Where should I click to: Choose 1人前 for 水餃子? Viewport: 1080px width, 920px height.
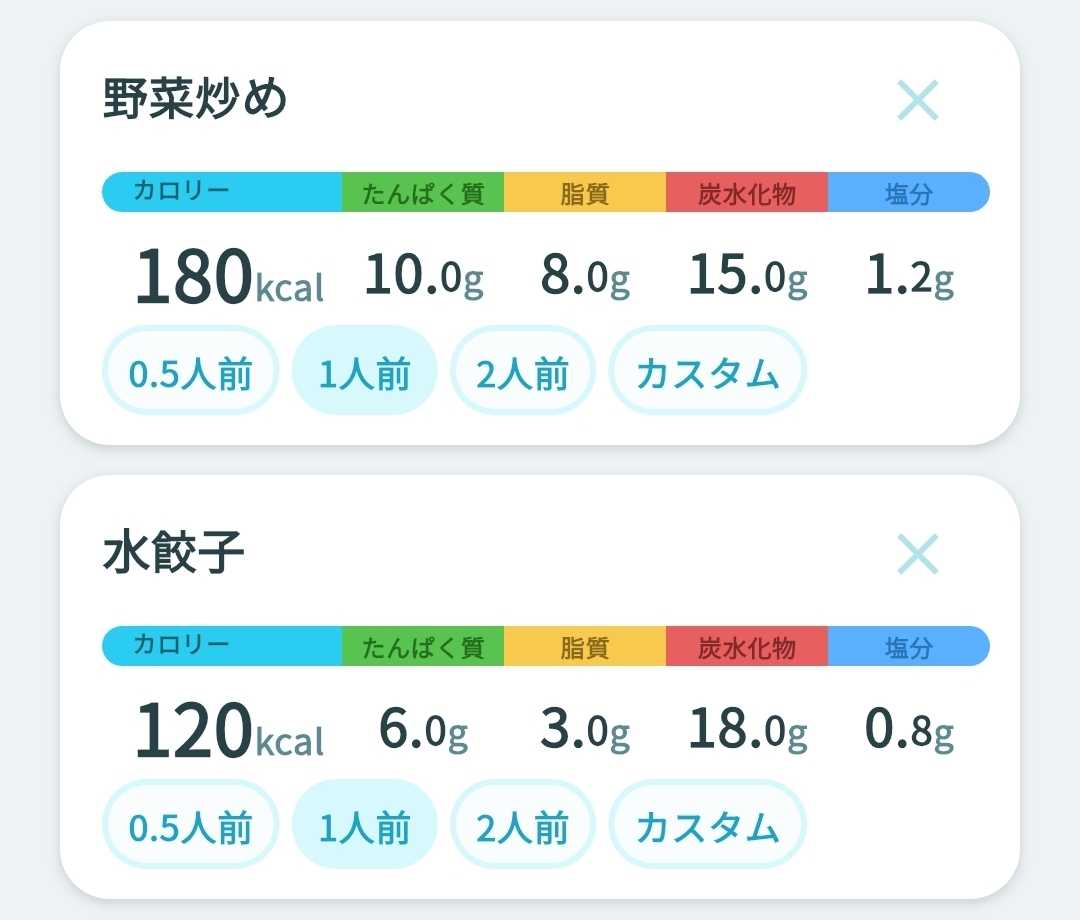click(x=364, y=824)
